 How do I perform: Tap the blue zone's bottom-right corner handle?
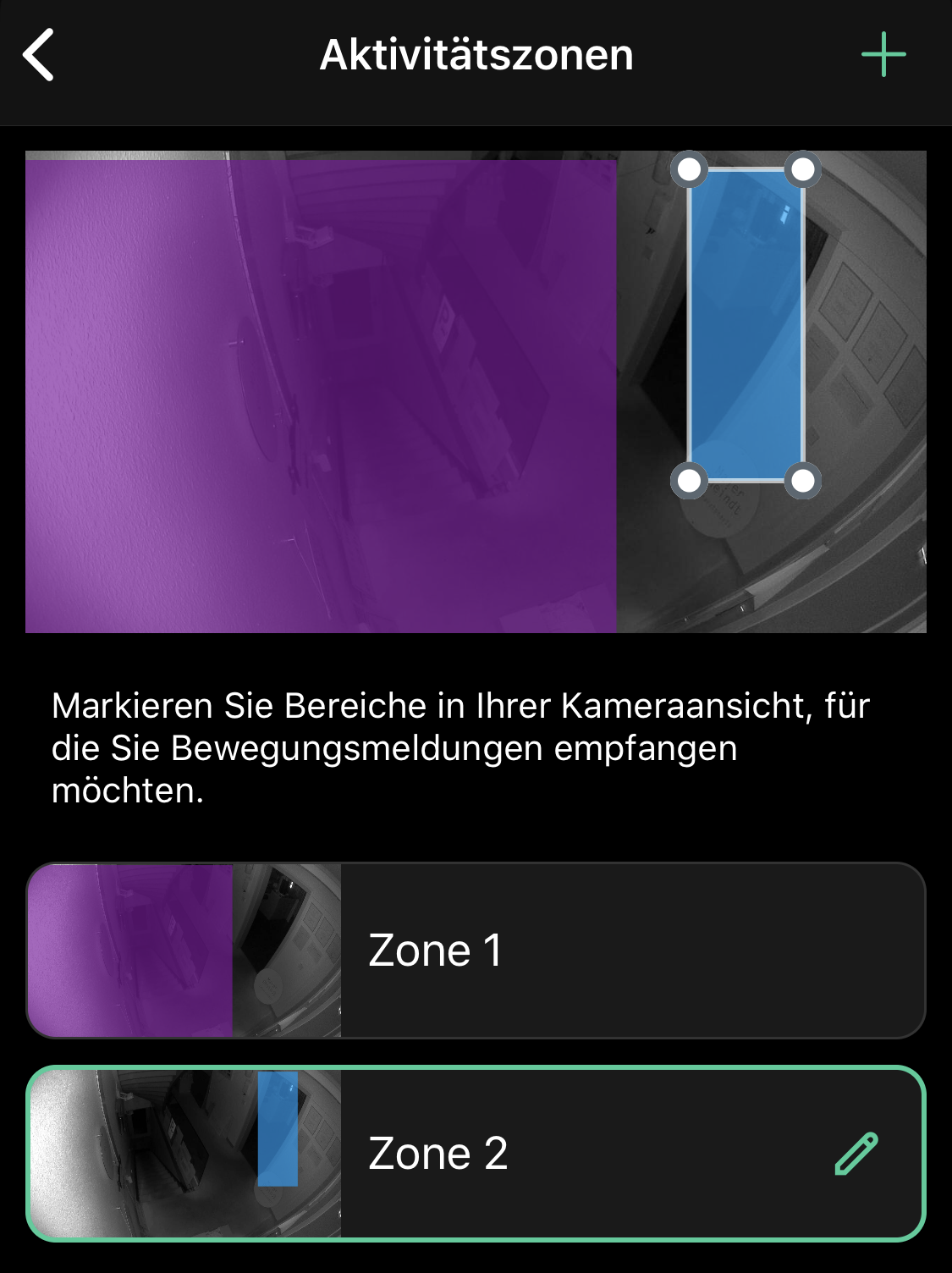[x=802, y=481]
